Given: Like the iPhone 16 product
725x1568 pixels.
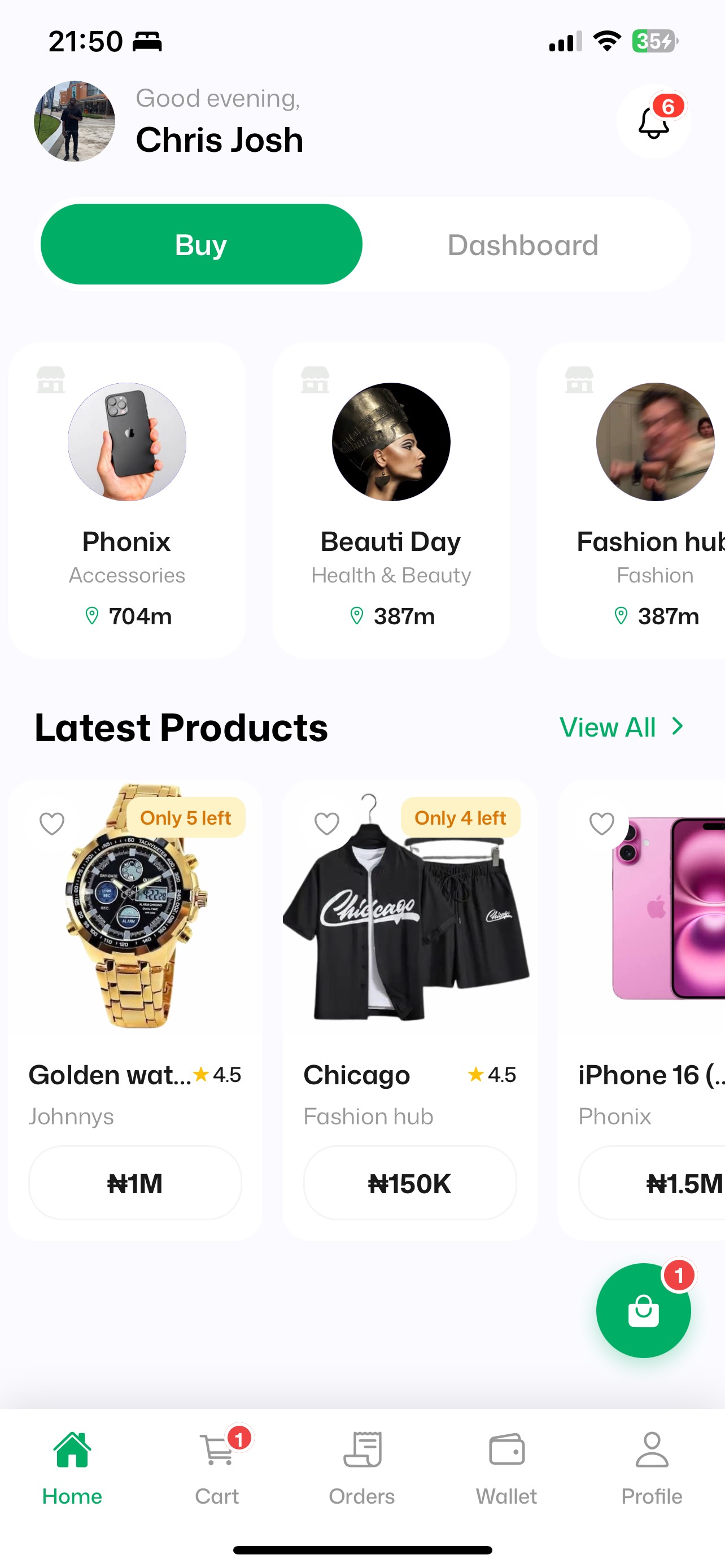Looking at the screenshot, I should (602, 824).
